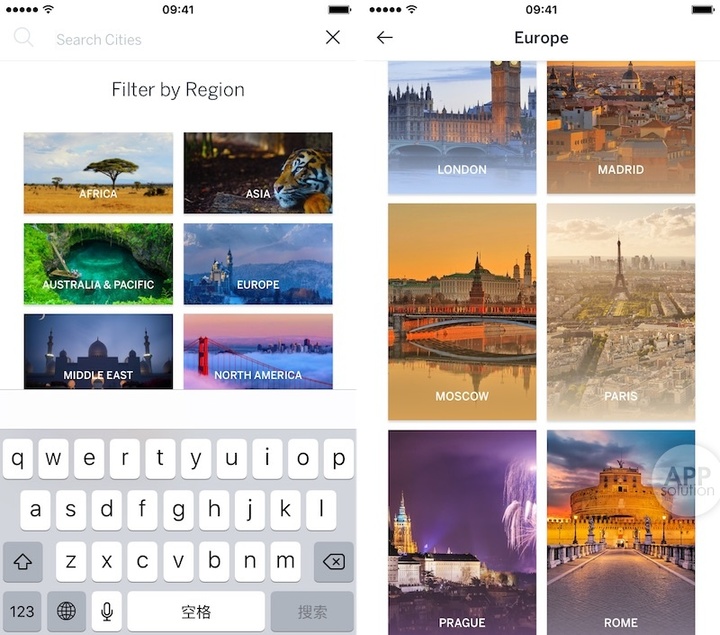Choose the Rome city card
Viewport: 720px width, 635px height.
621,532
